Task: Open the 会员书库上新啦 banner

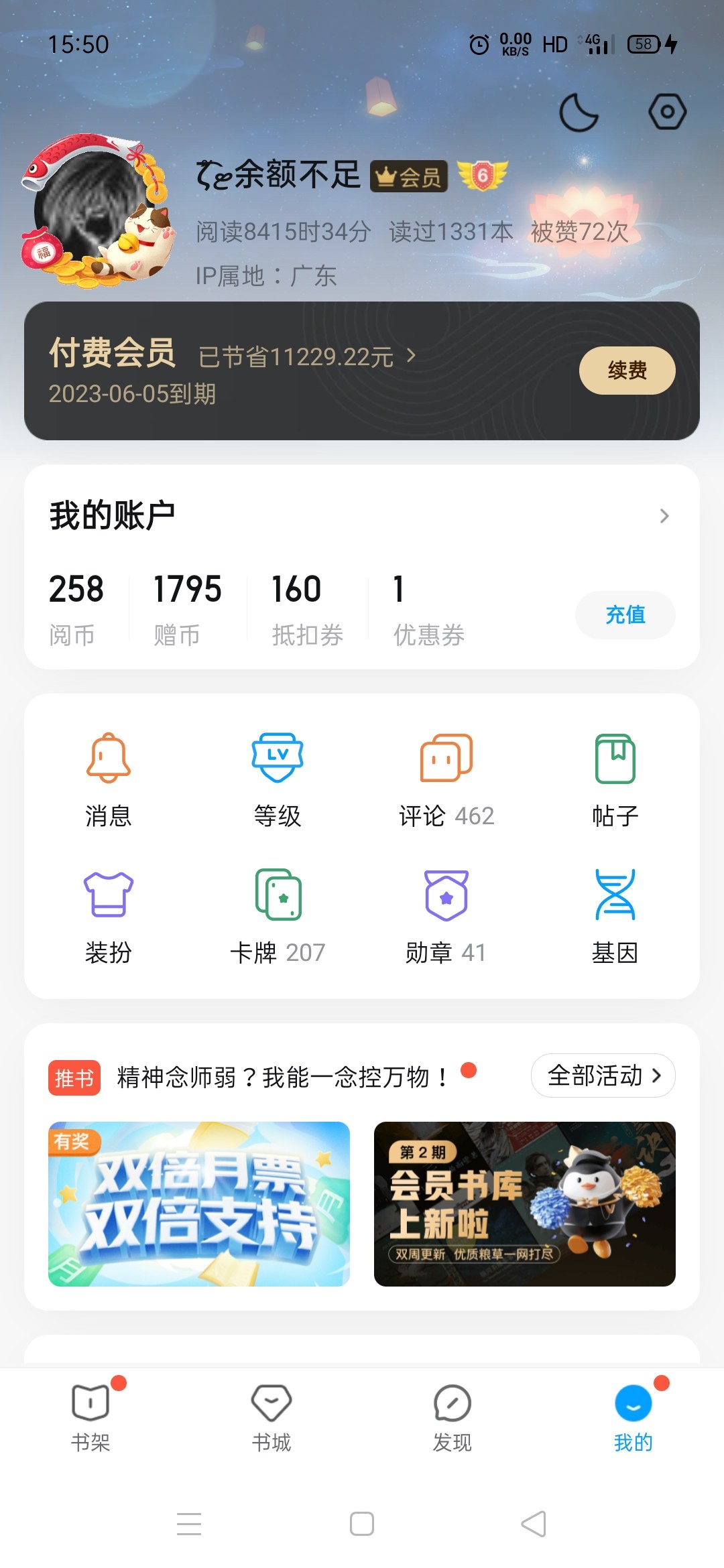Action: tap(524, 1203)
